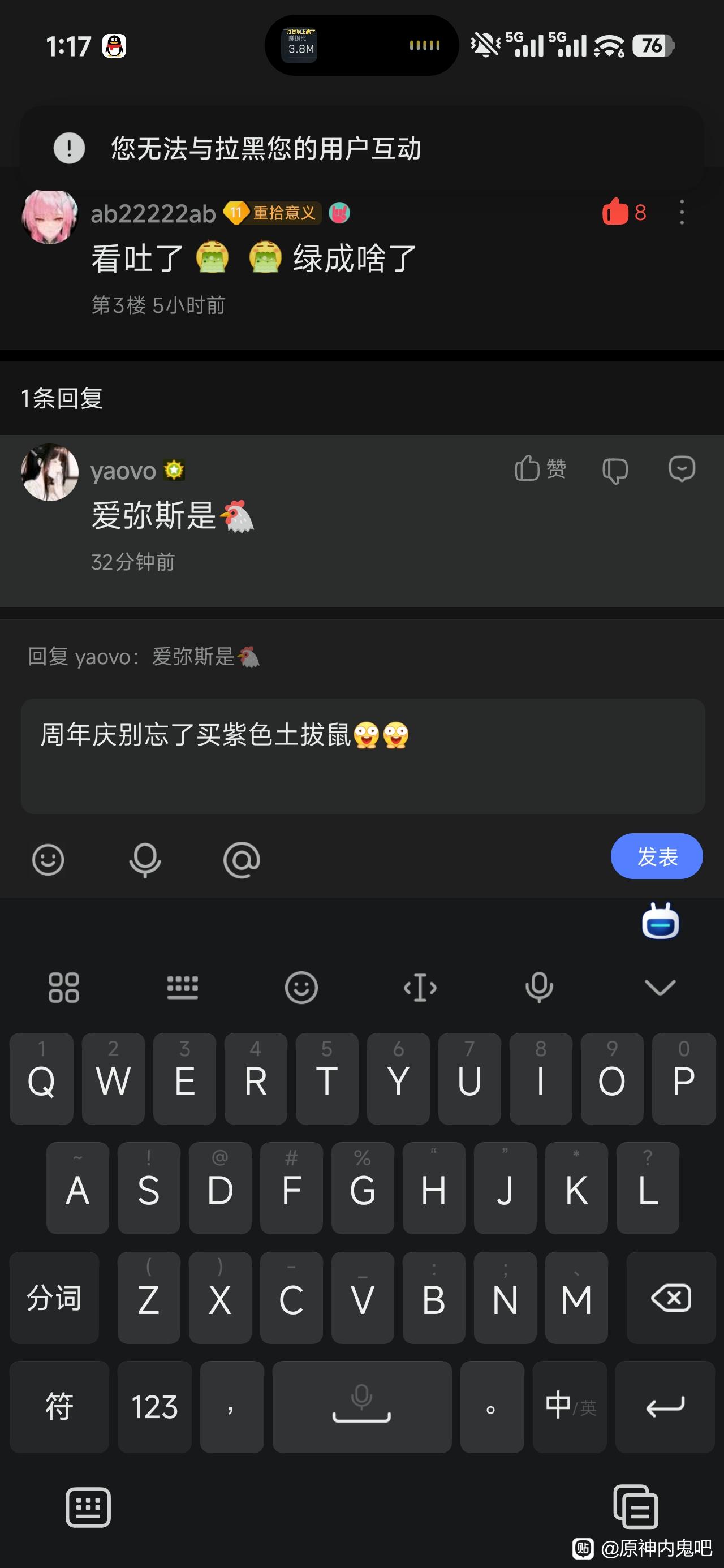Open the emoji picker below the reply box
The width and height of the screenshot is (724, 1568).
(x=48, y=859)
